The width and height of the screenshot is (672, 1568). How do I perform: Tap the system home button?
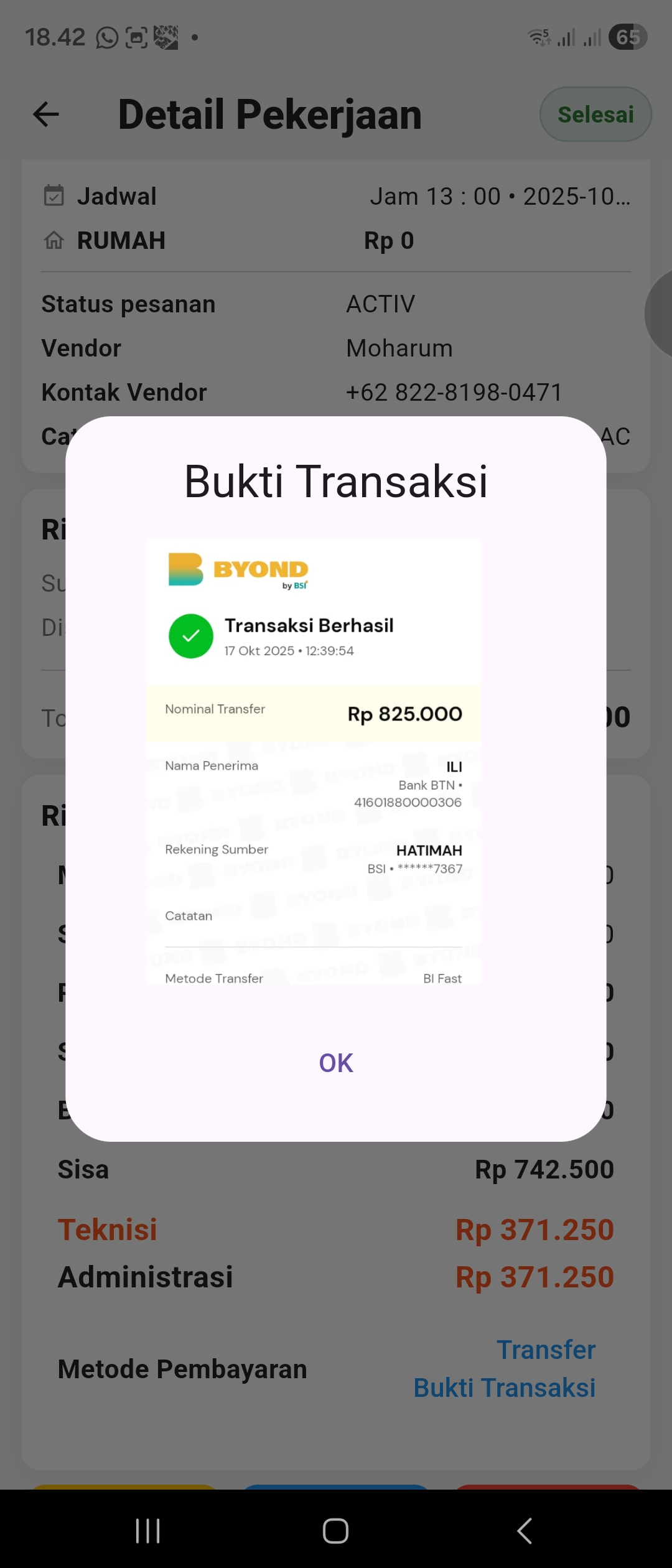click(335, 1531)
